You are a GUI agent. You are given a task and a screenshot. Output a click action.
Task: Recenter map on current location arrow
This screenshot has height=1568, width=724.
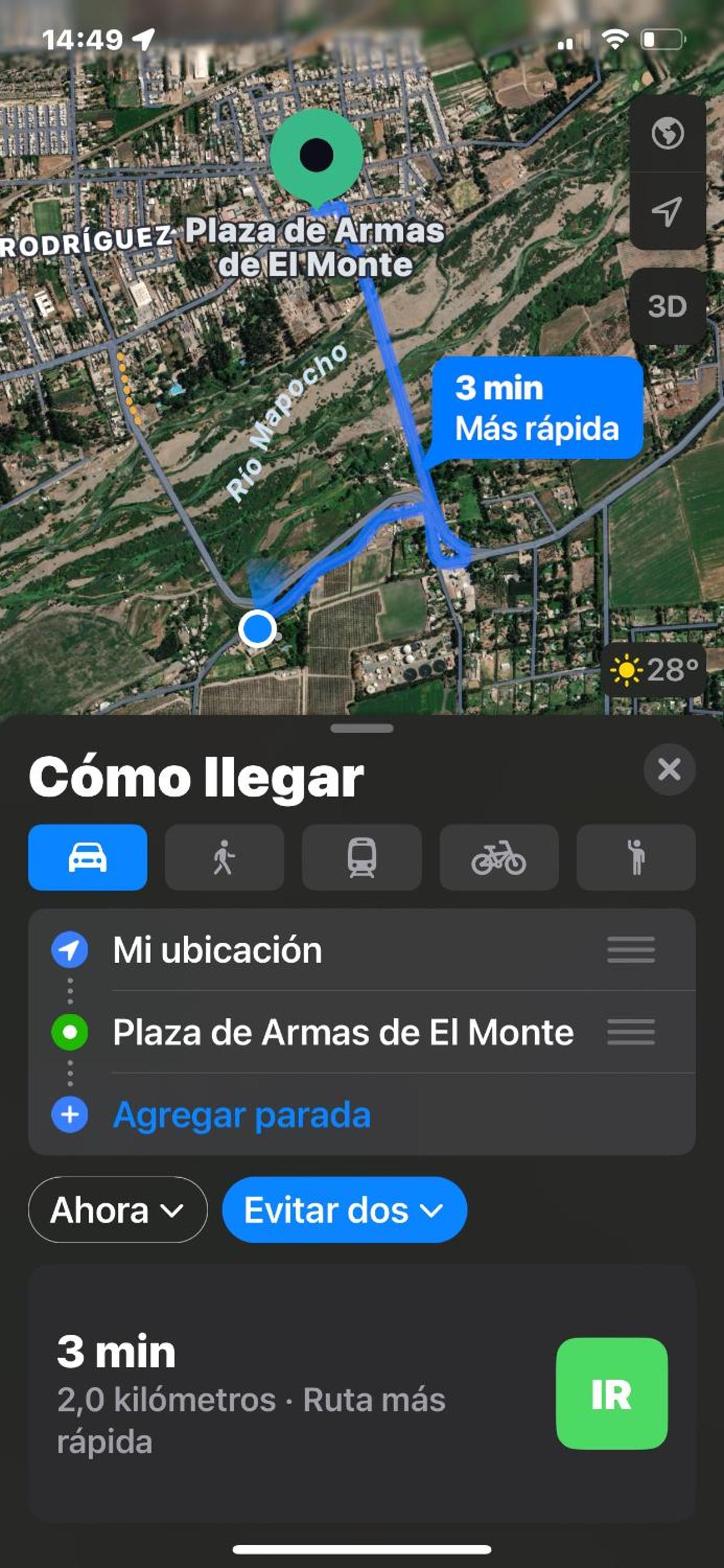pyautogui.click(x=667, y=211)
